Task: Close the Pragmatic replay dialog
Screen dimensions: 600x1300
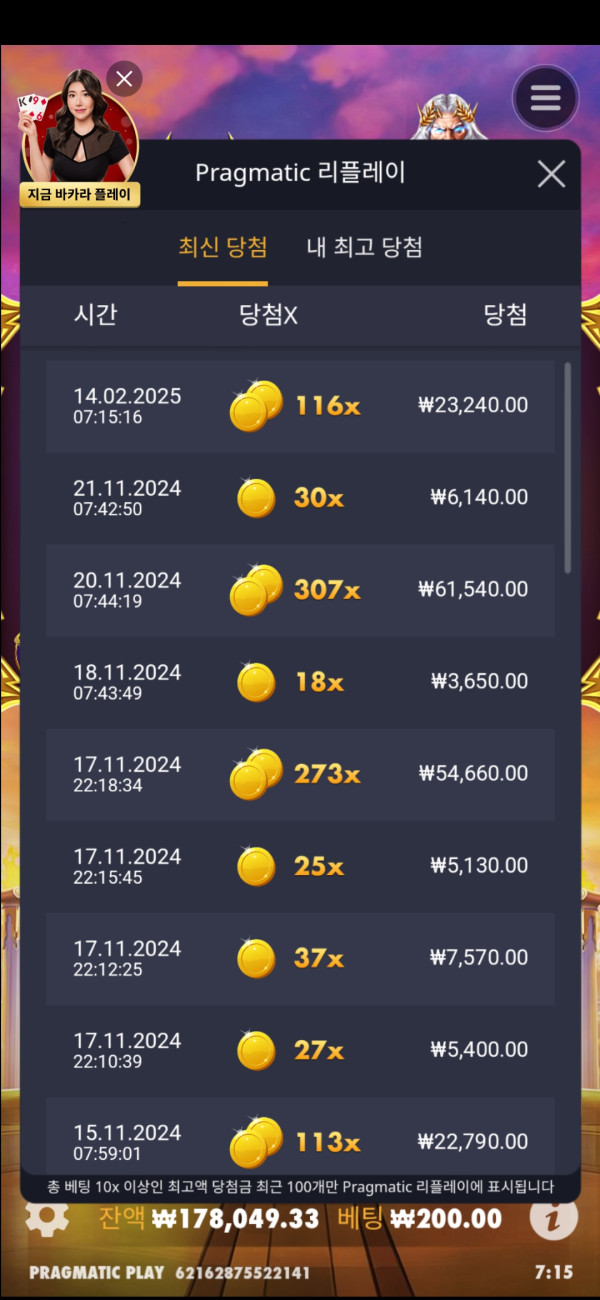Action: point(551,174)
